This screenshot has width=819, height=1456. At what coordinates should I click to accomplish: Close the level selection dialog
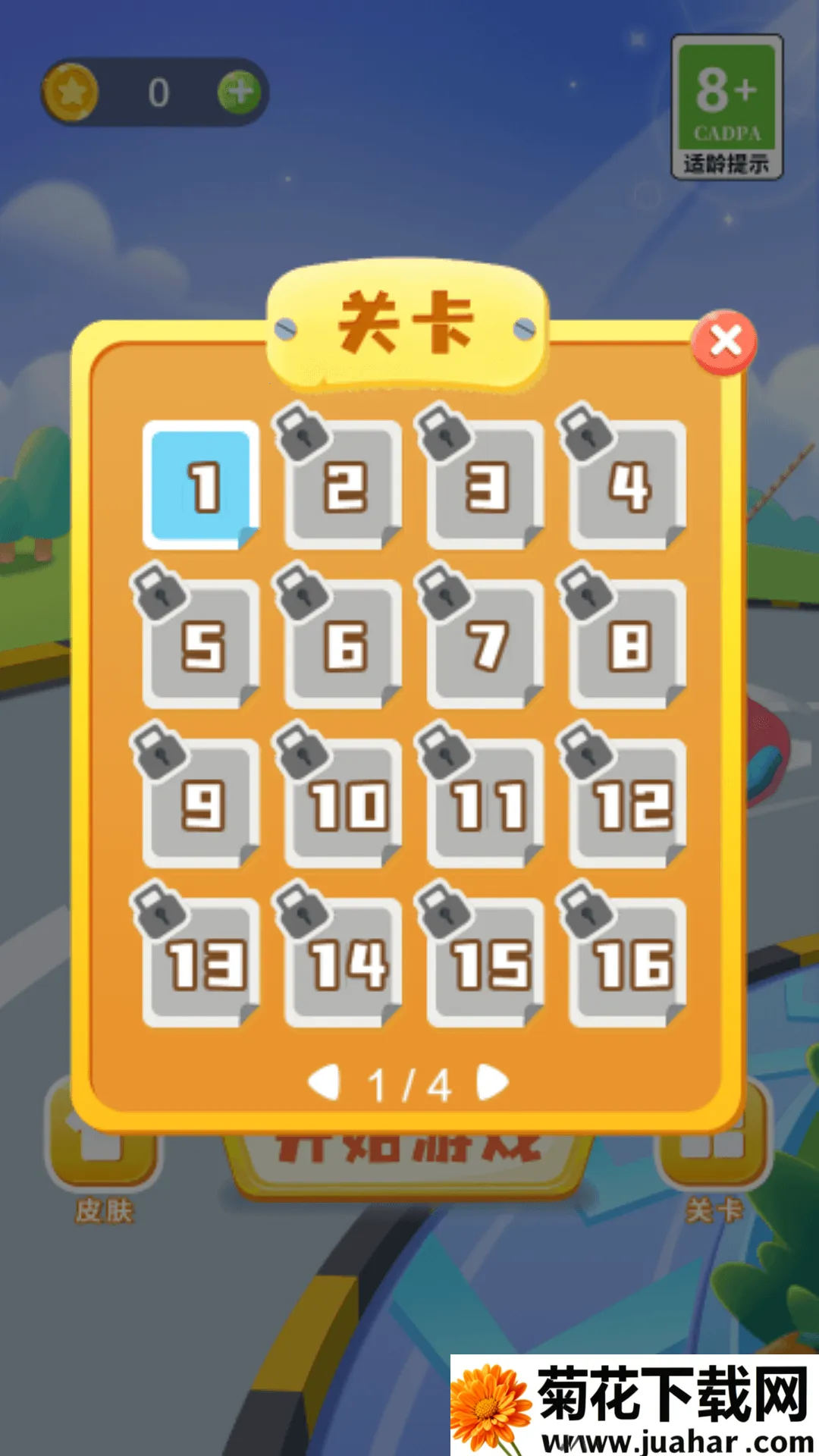[x=724, y=342]
